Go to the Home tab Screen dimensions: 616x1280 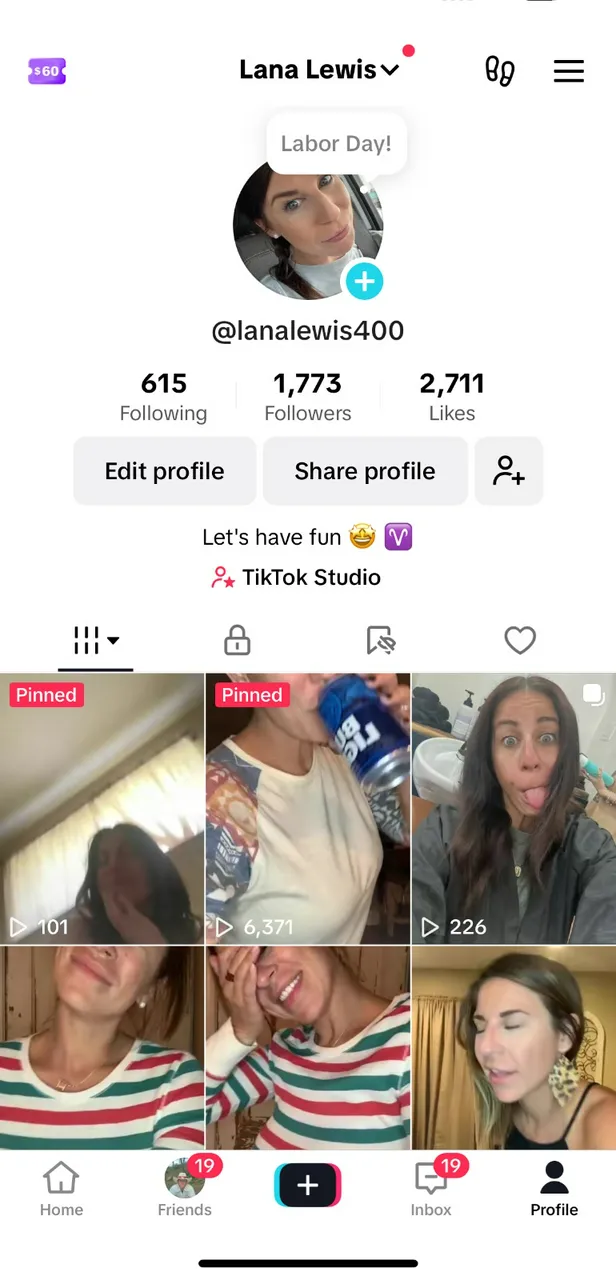coord(61,1190)
